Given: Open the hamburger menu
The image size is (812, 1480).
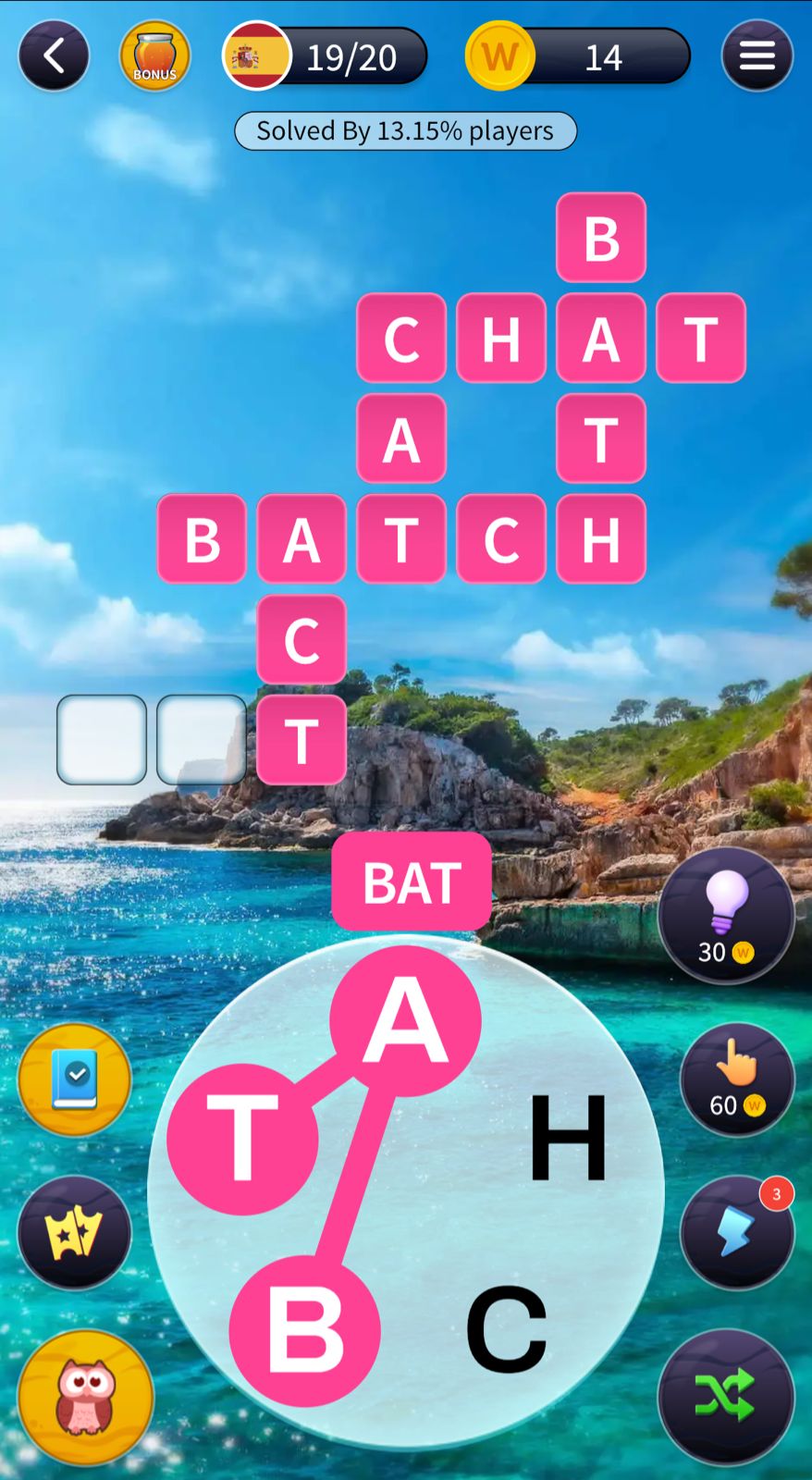Looking at the screenshot, I should (x=757, y=56).
